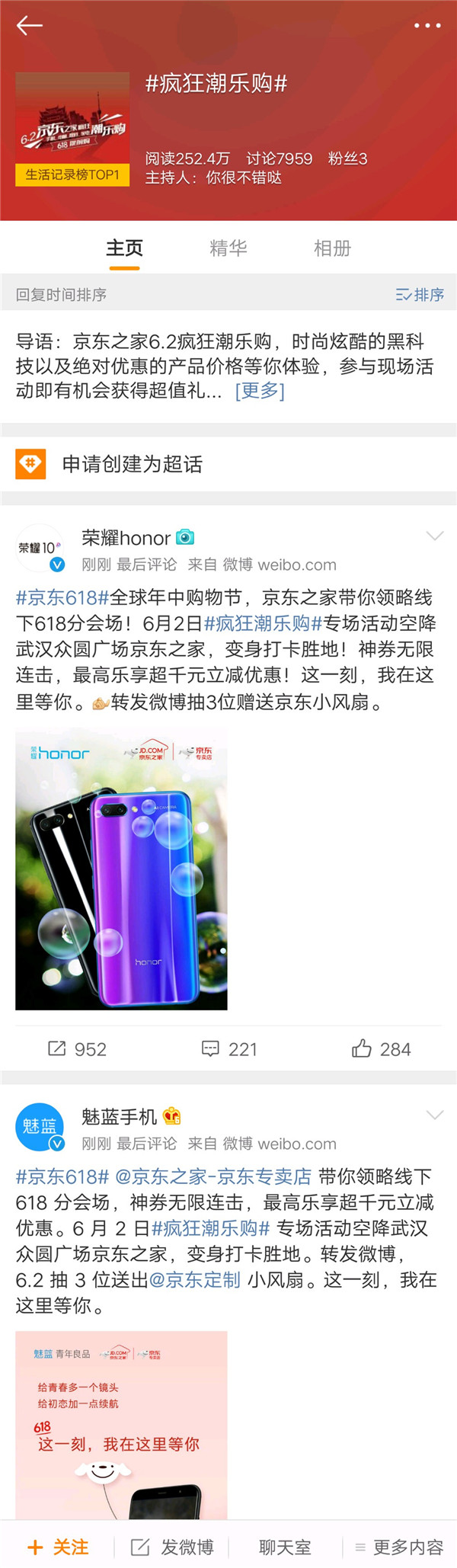View the honor phone image

121,869
